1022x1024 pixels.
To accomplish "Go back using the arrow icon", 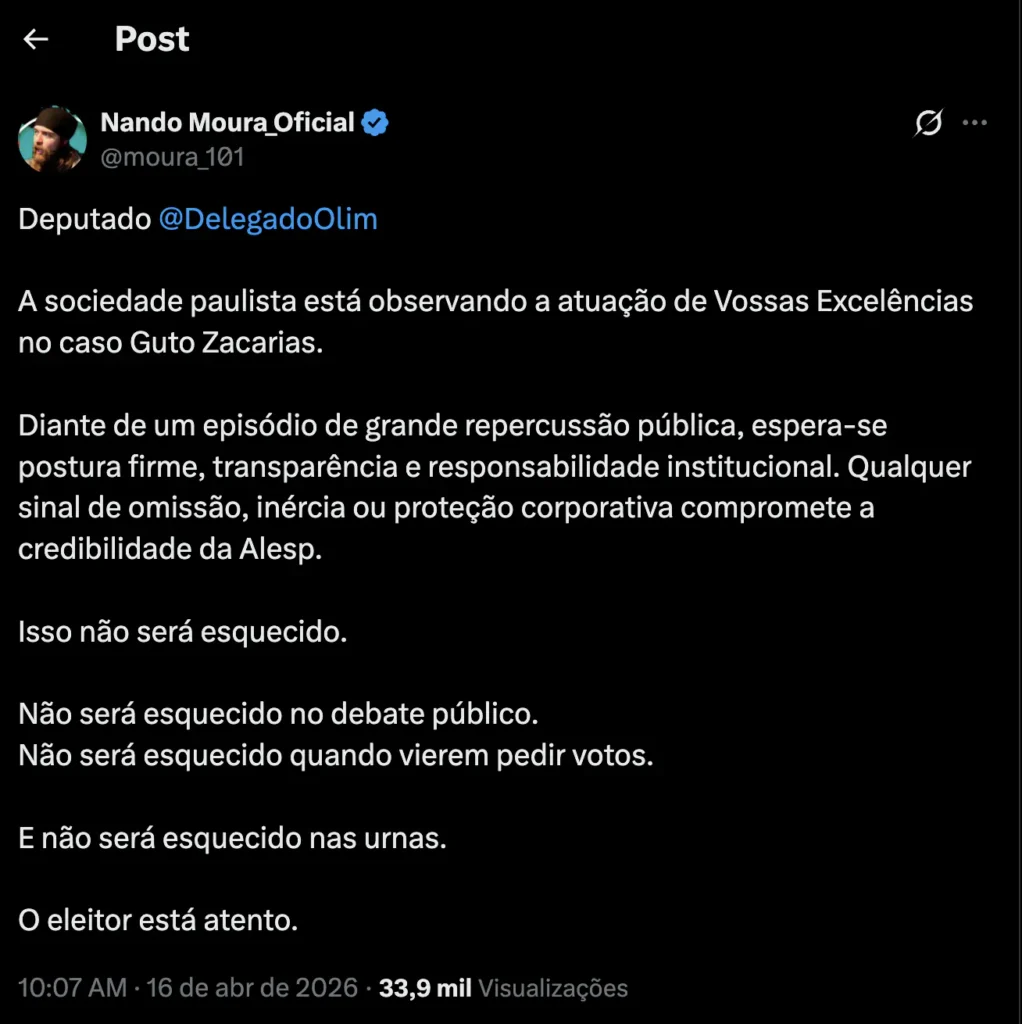I will point(36,39).
